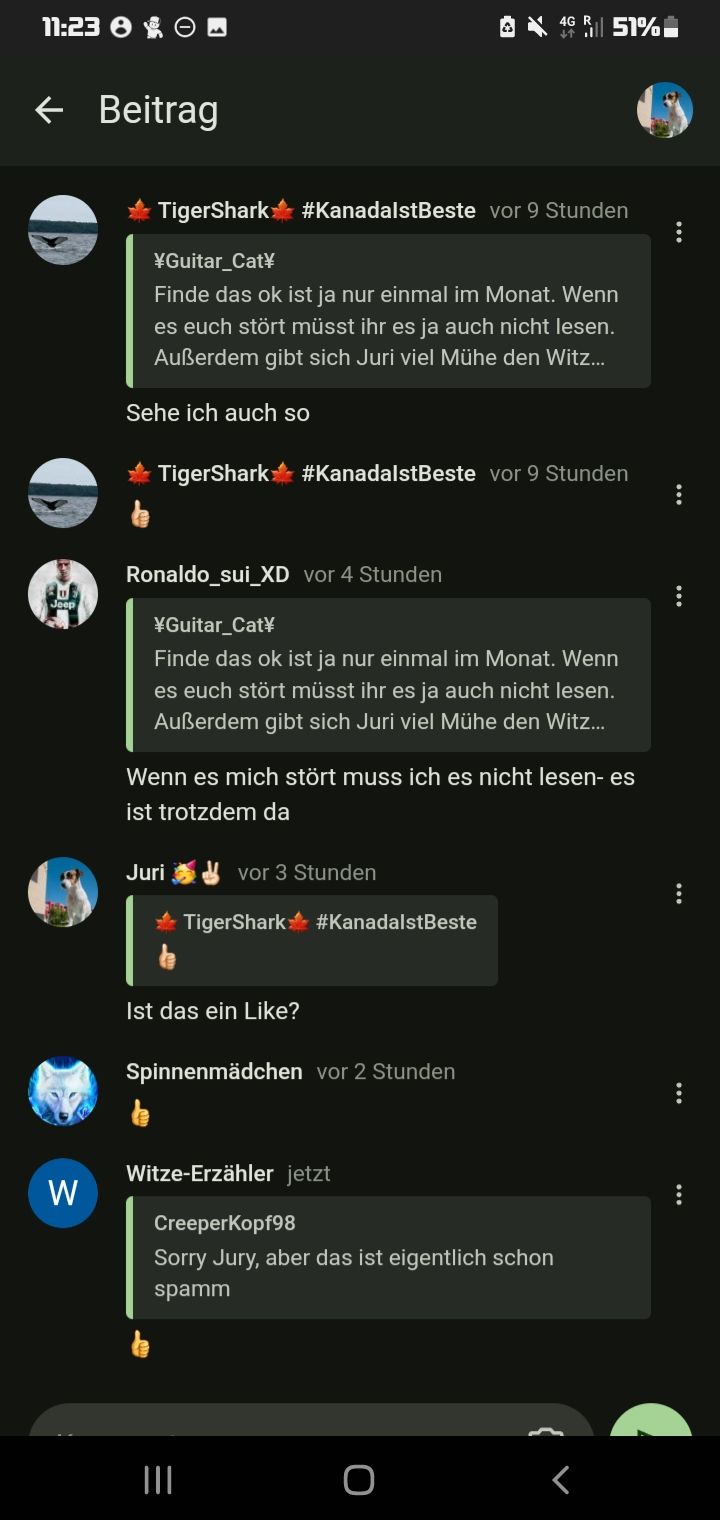Go back from the Beitrag screen
720x1520 pixels.
[x=49, y=110]
